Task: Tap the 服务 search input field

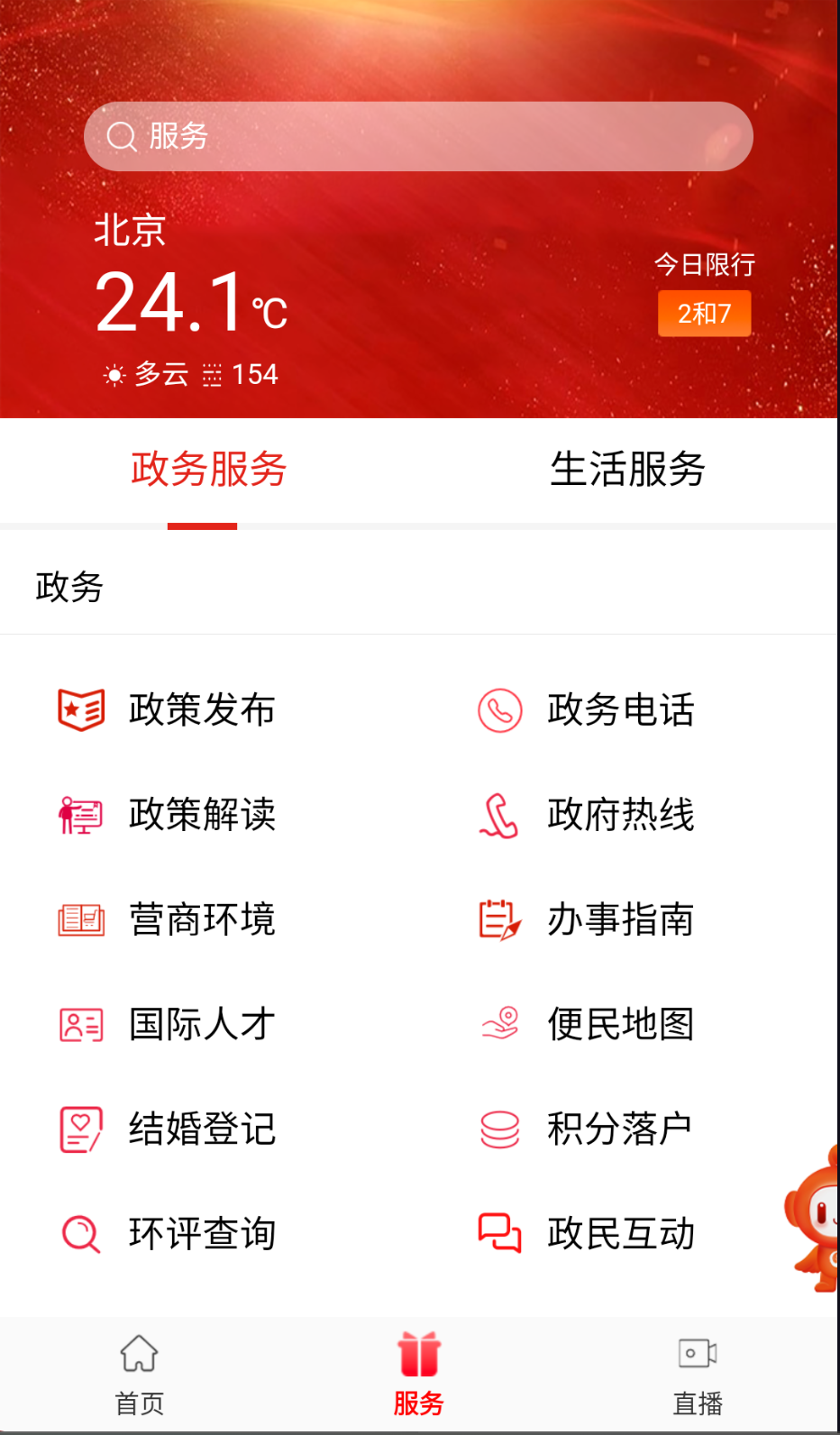Action: 419,136
